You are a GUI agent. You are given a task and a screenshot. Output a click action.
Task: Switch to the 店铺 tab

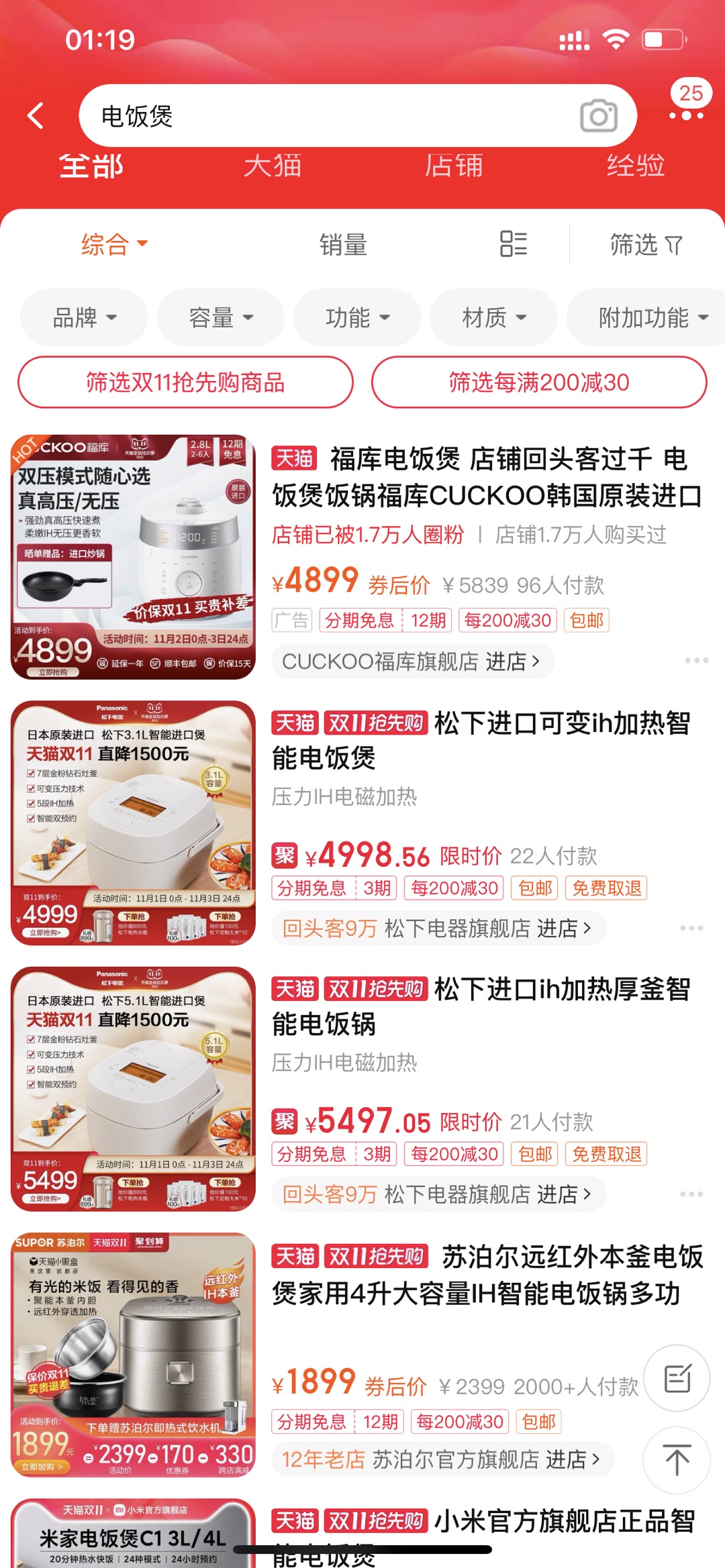tap(453, 166)
